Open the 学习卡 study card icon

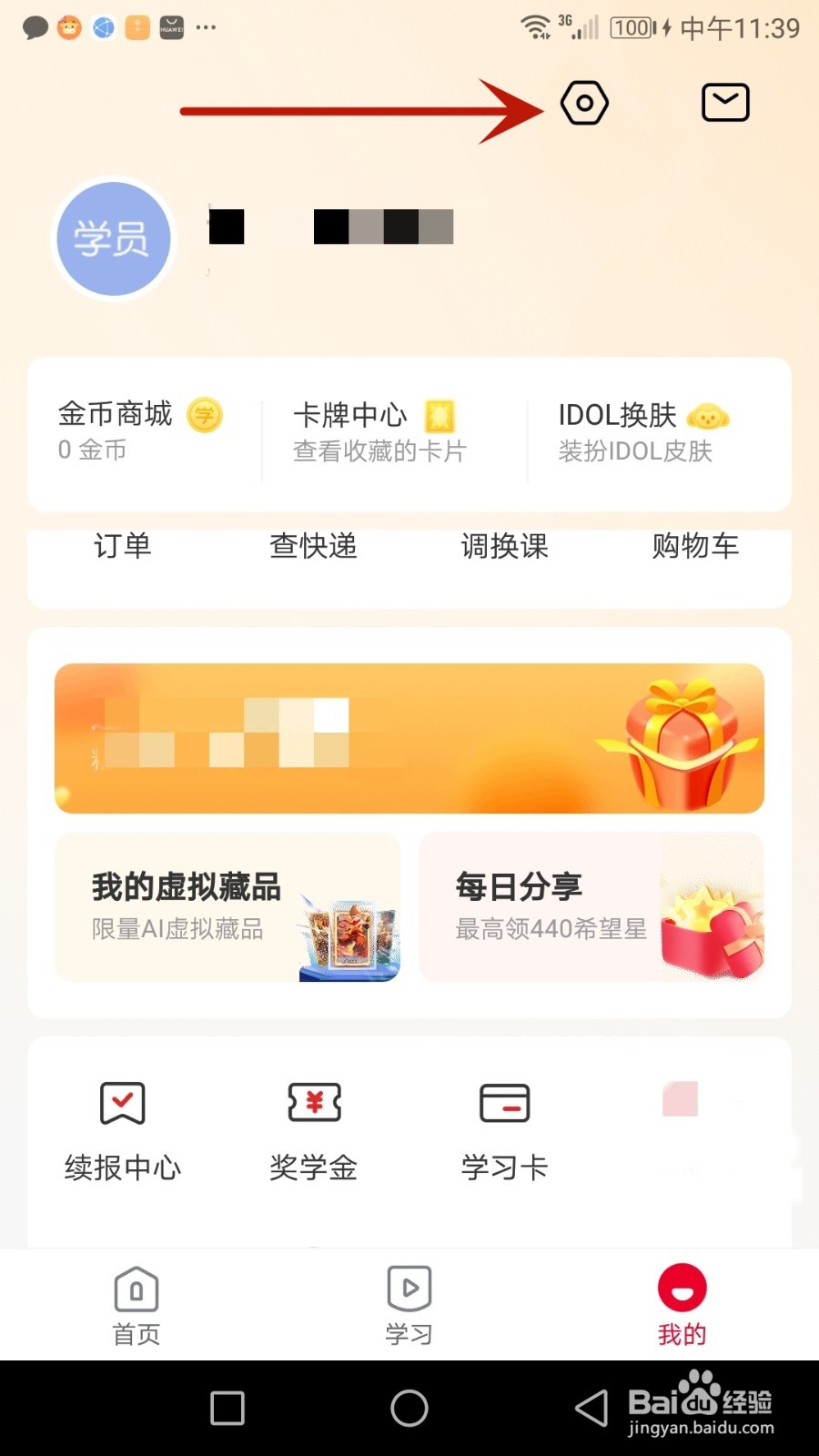pos(504,1103)
